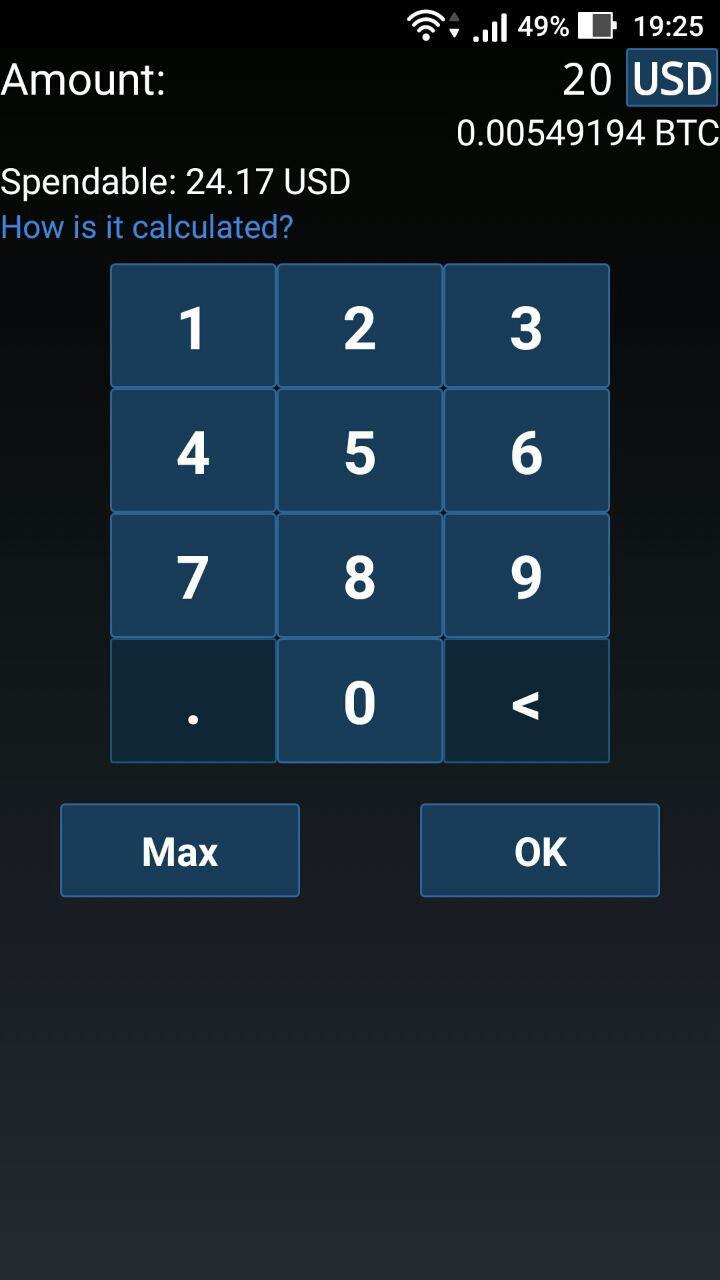Viewport: 720px width, 1280px height.
Task: Tap the 6 key
Action: click(526, 451)
